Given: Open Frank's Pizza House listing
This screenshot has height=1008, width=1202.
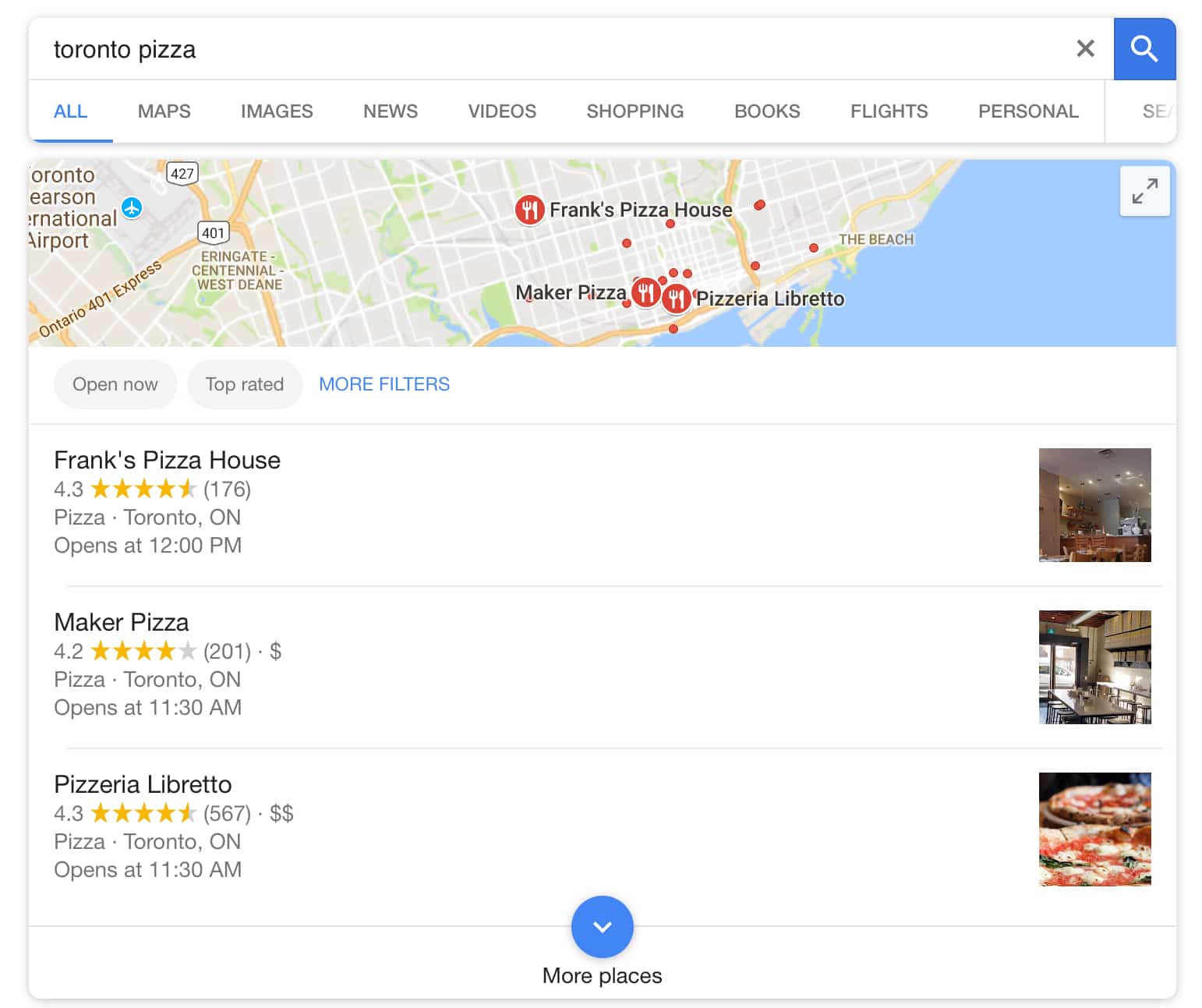Looking at the screenshot, I should pyautogui.click(x=167, y=461).
